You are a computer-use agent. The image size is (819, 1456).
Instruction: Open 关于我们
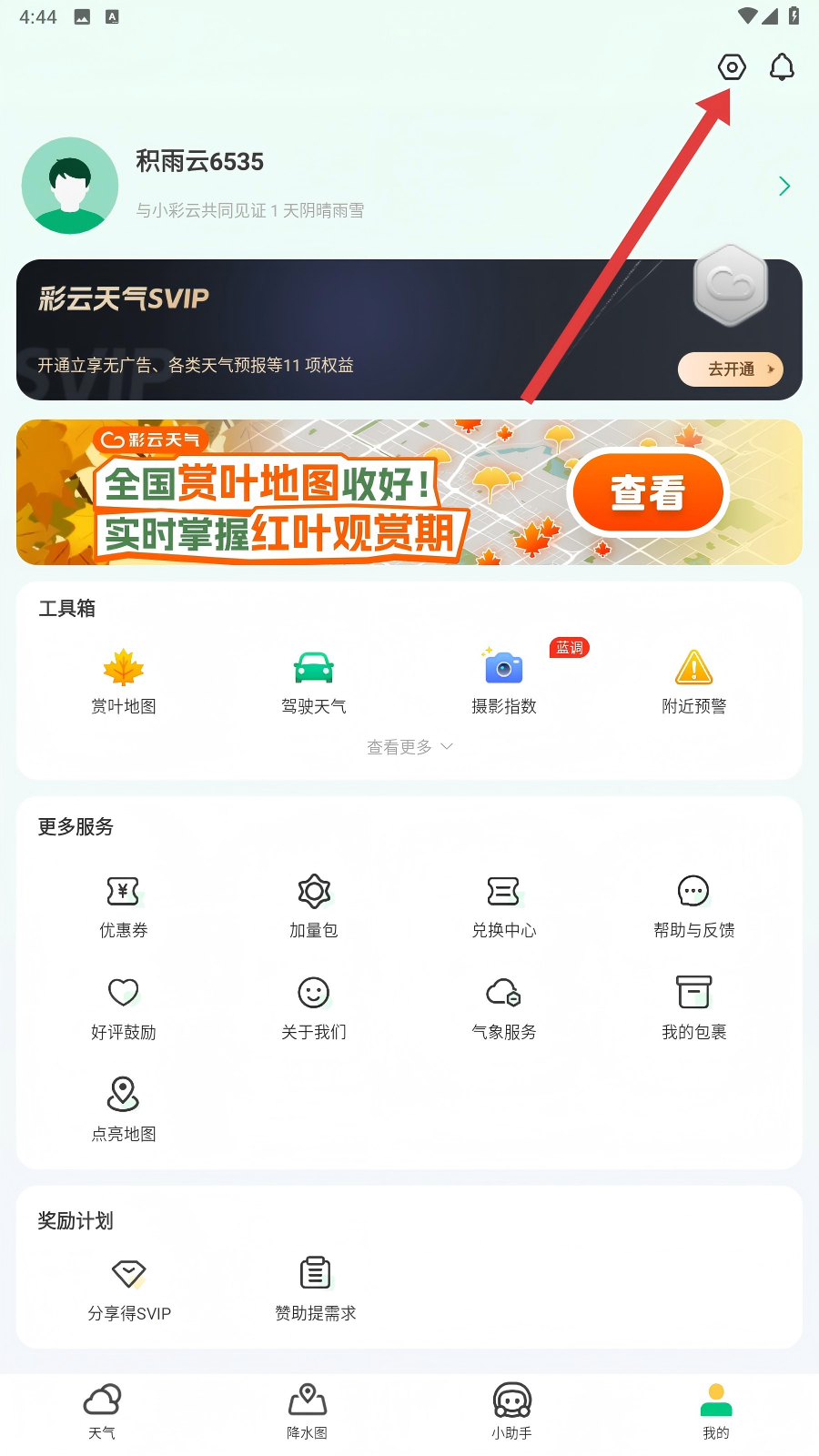pyautogui.click(x=314, y=1008)
